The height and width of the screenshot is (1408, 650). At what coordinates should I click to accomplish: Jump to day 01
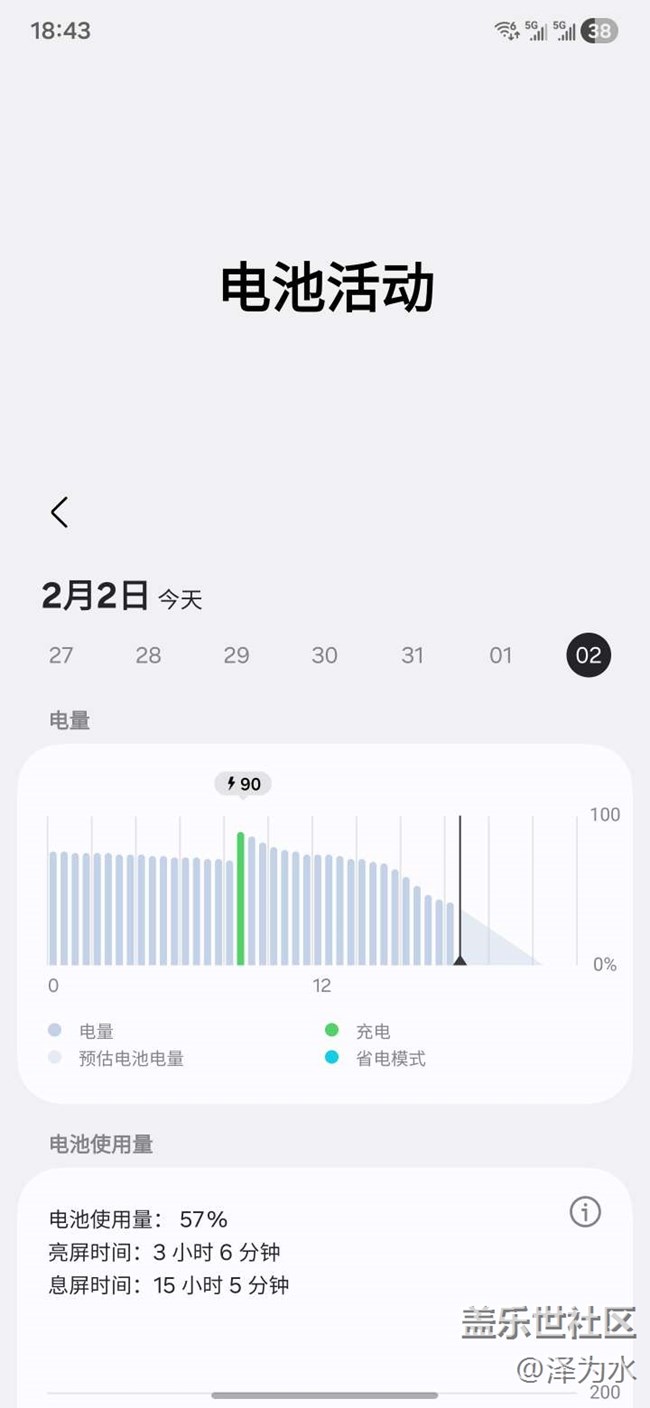[x=500, y=655]
